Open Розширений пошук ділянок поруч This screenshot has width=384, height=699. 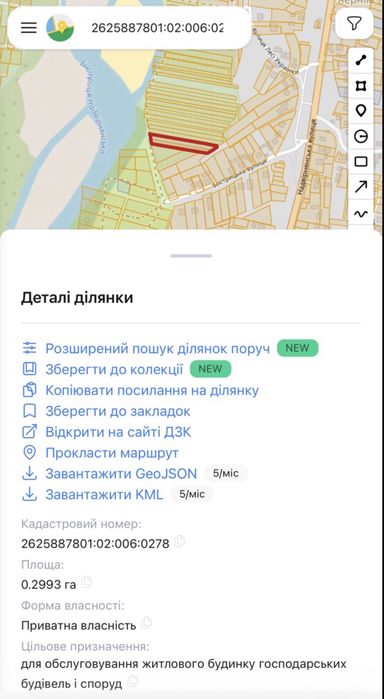pyautogui.click(x=157, y=349)
